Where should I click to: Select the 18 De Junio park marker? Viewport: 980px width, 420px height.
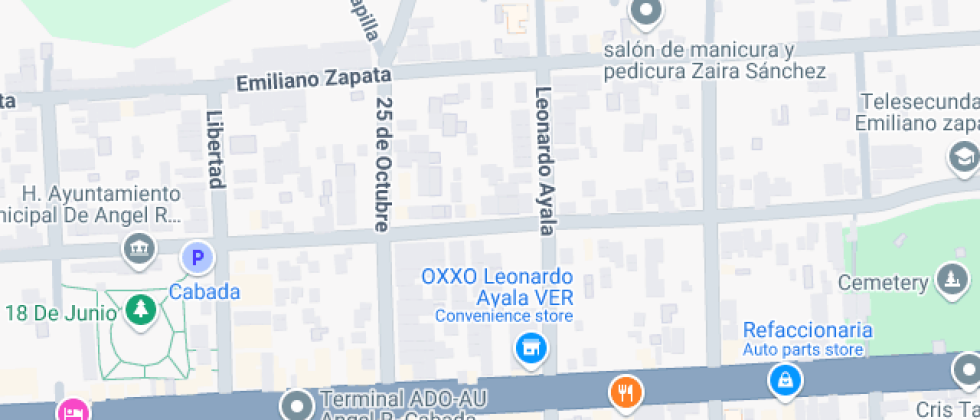point(141,309)
